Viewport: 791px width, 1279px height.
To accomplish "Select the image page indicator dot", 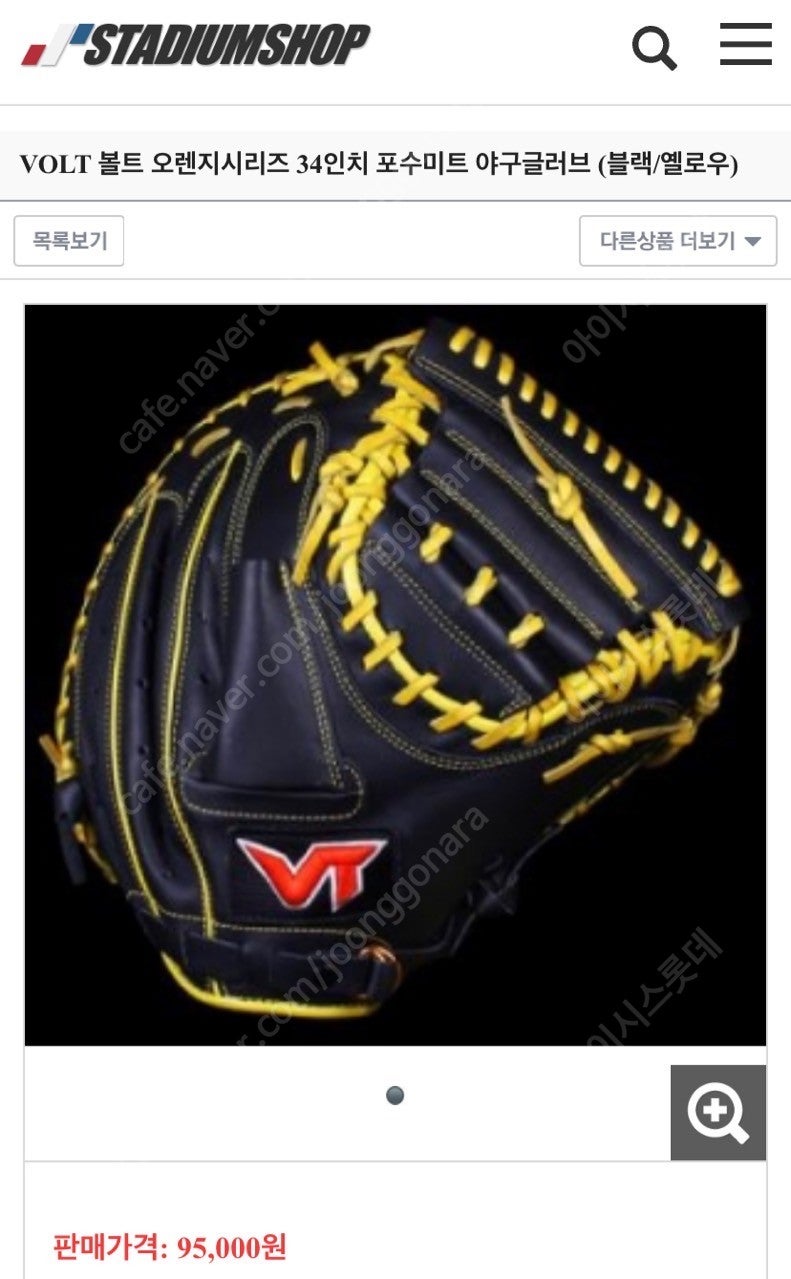I will click(395, 1095).
